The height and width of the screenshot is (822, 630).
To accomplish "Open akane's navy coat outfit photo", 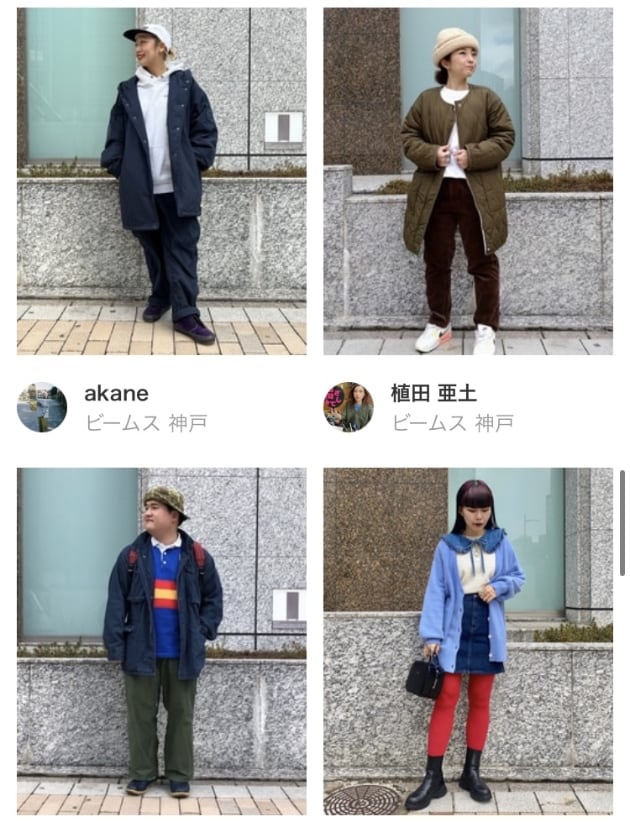I will coord(162,181).
